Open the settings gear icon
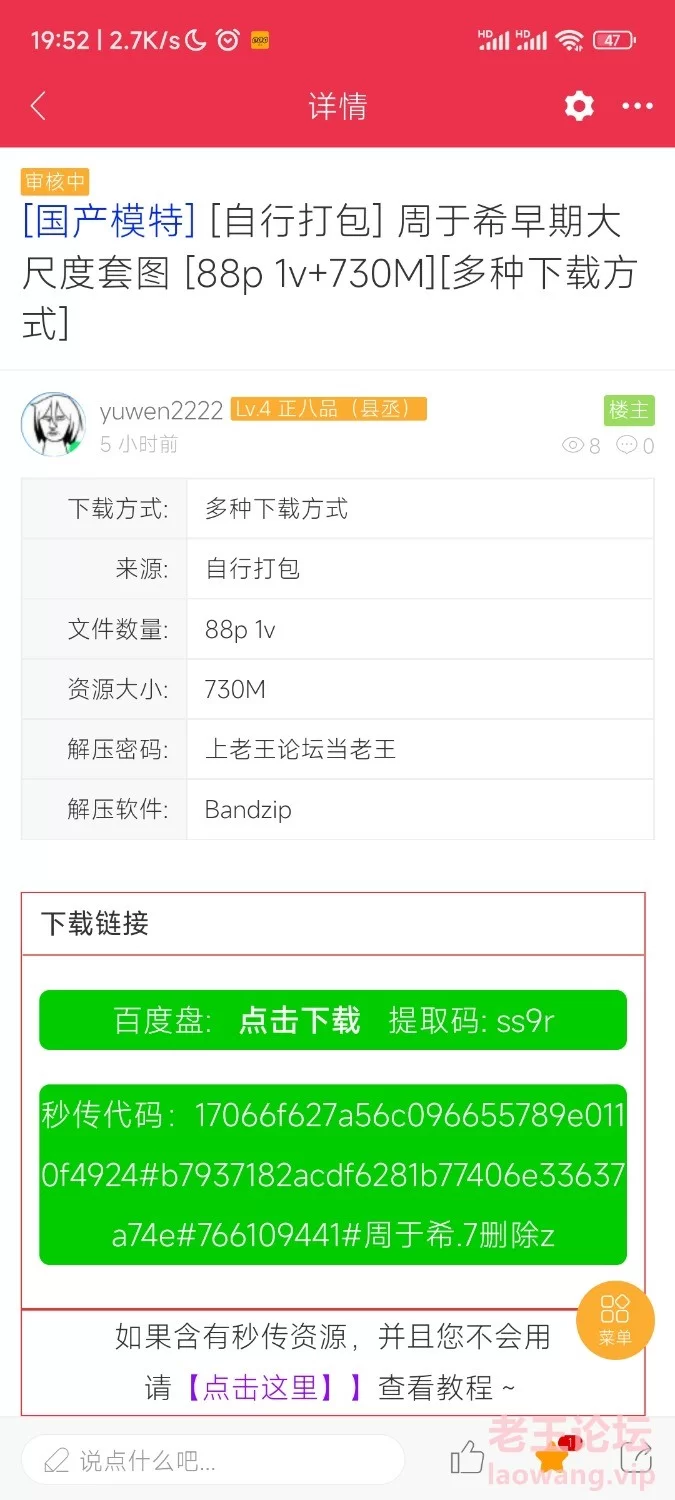Viewport: 675px width, 1500px height. point(579,106)
